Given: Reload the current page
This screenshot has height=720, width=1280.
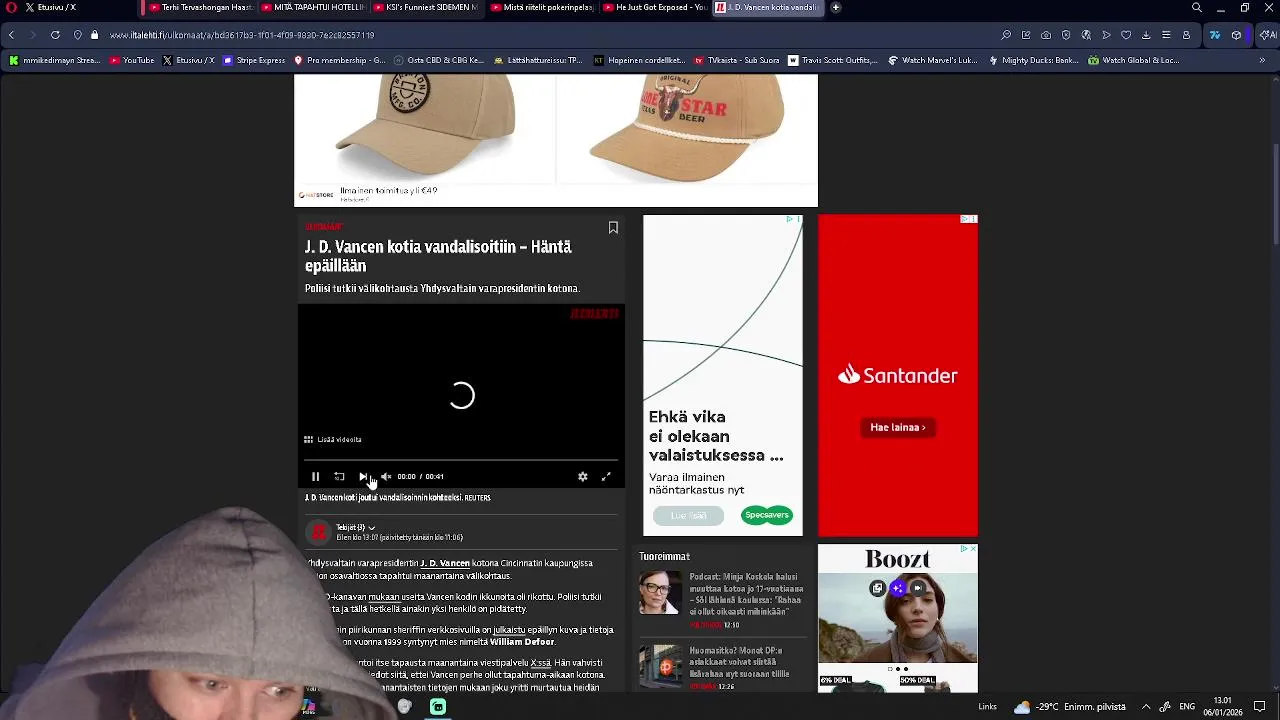Looking at the screenshot, I should [x=55, y=35].
